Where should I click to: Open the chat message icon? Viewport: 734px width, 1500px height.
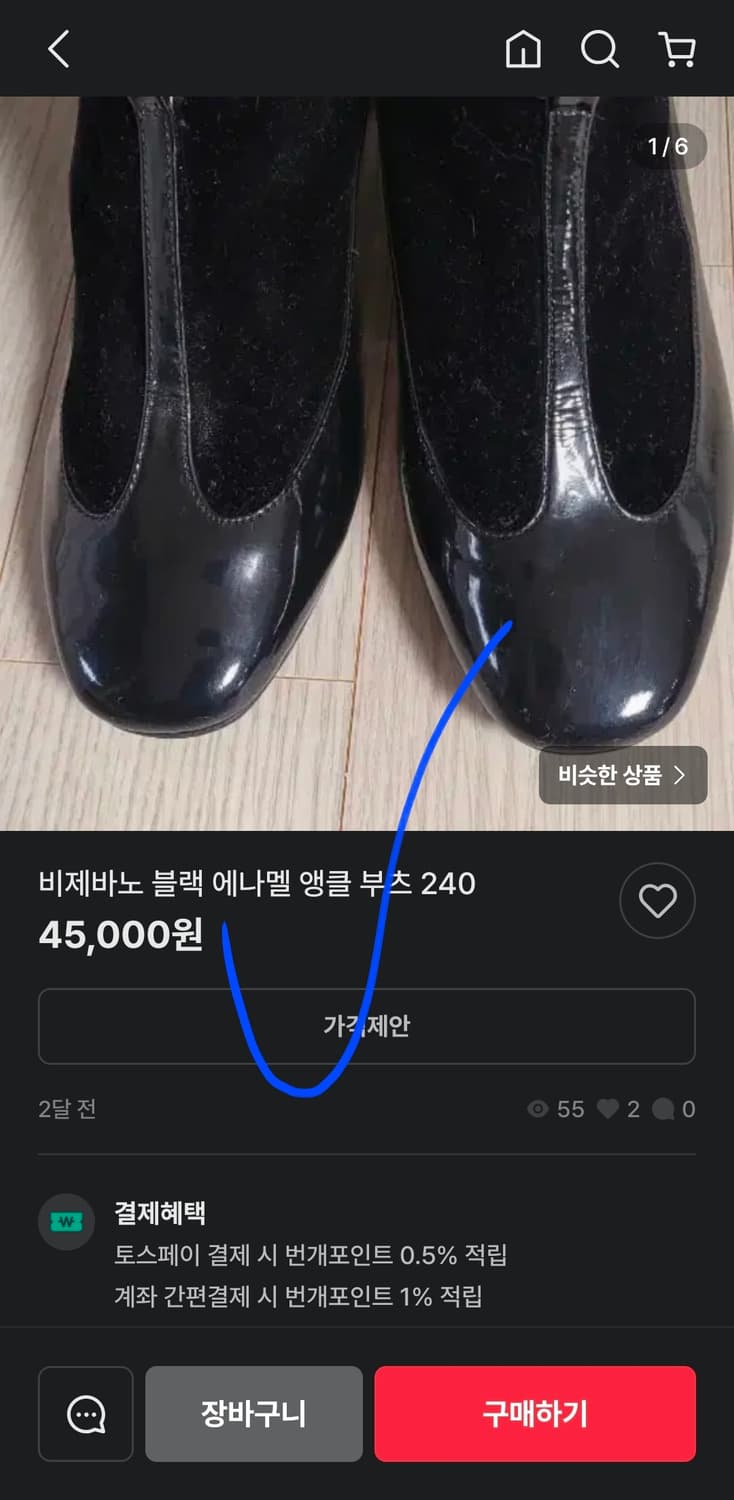pos(84,1413)
